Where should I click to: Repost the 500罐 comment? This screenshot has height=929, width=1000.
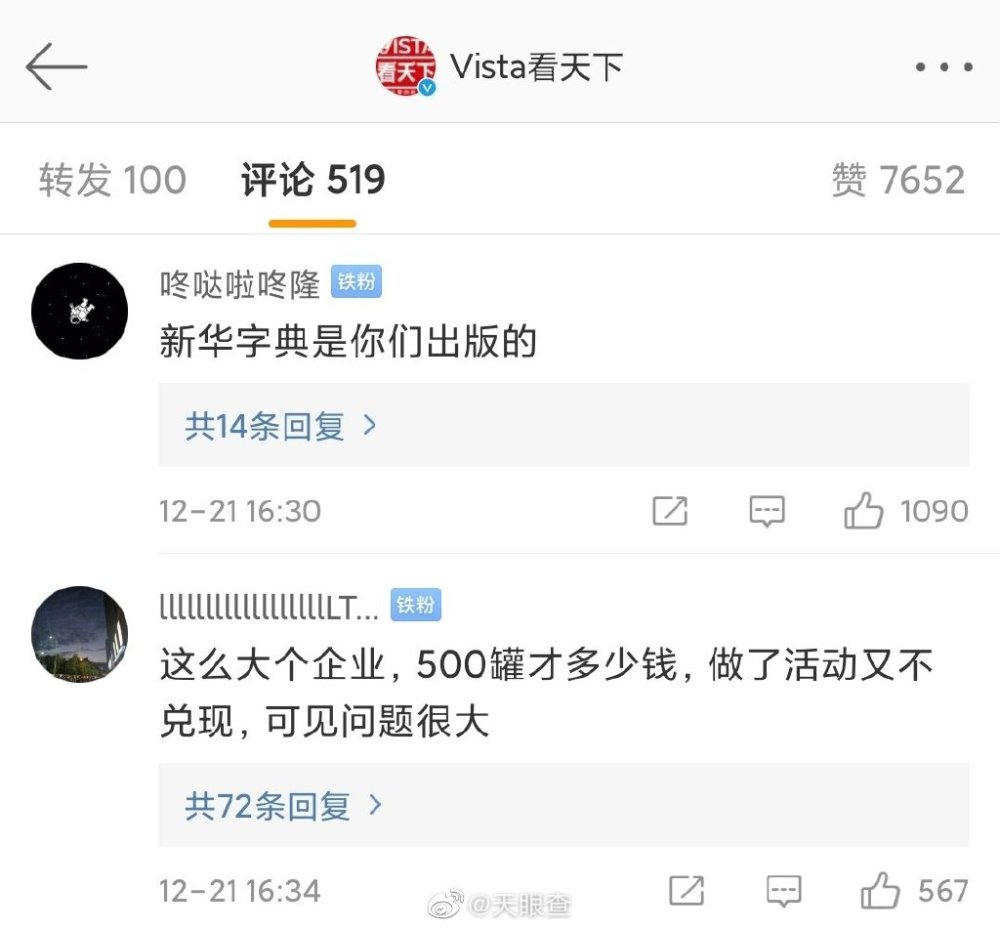685,890
